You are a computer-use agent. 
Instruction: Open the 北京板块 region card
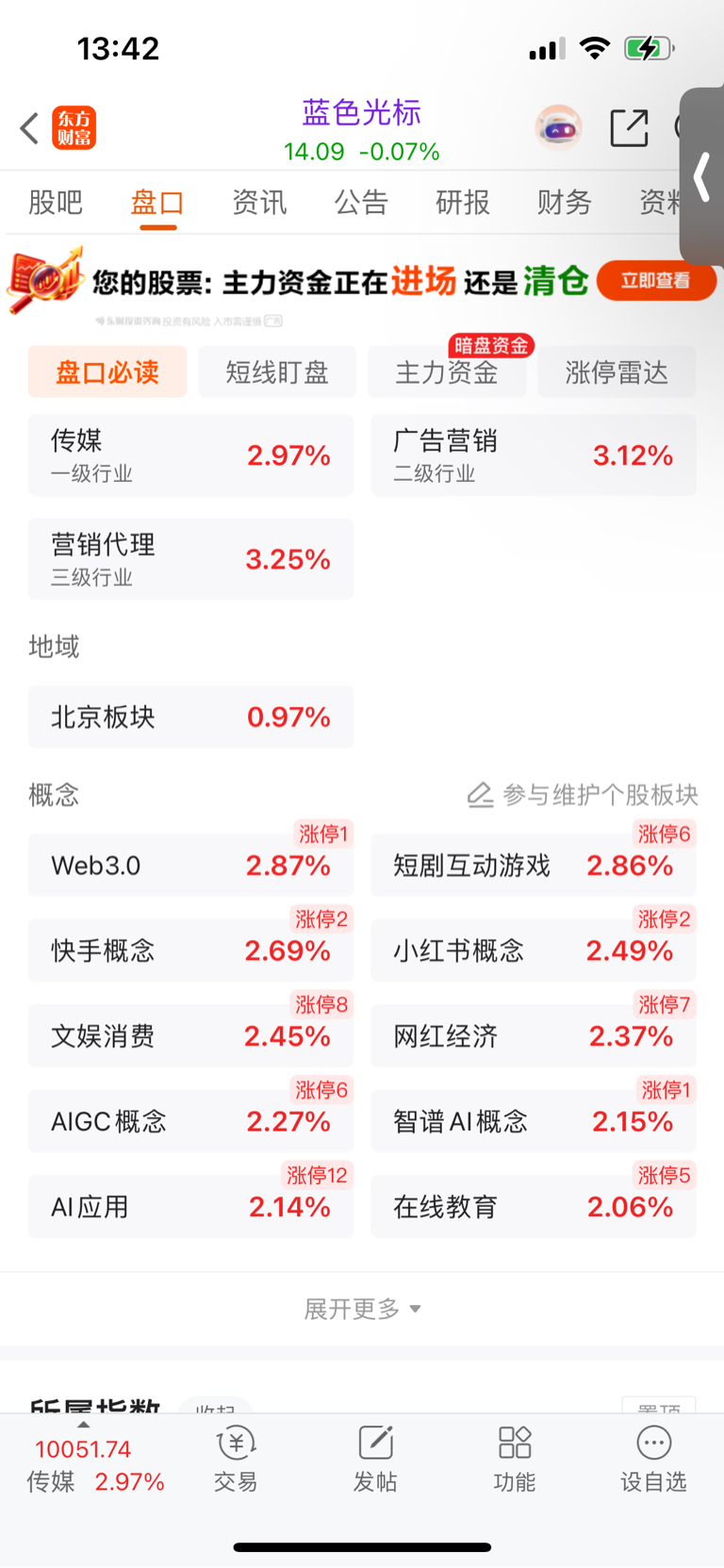[190, 718]
